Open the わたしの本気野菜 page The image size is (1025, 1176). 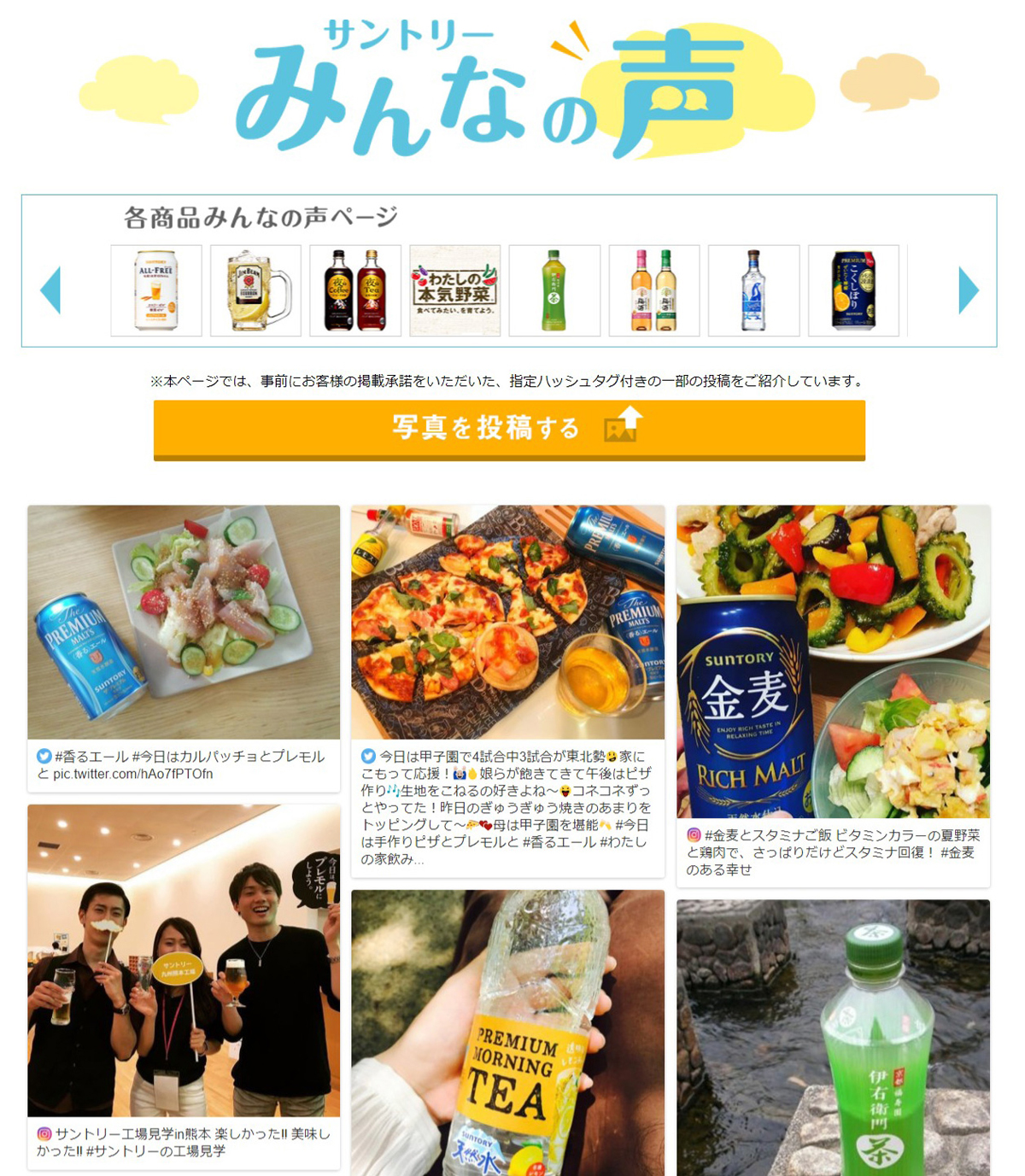(x=454, y=290)
